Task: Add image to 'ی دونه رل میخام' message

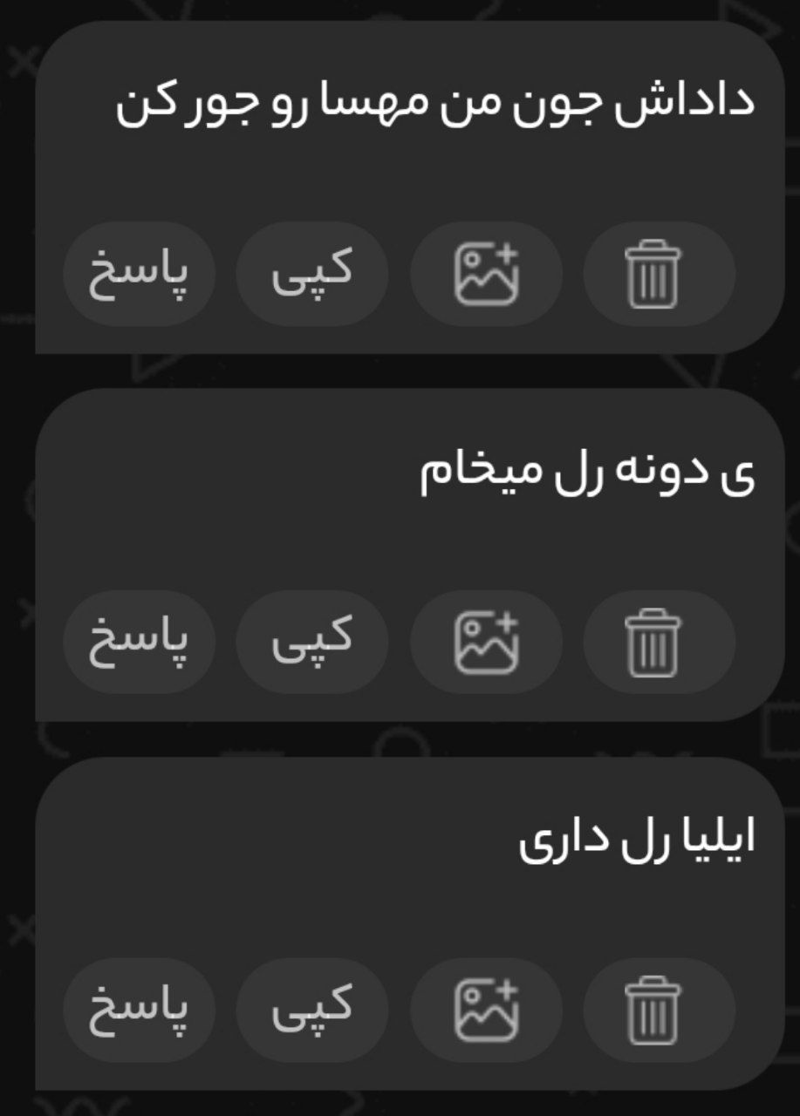Action: (486, 642)
